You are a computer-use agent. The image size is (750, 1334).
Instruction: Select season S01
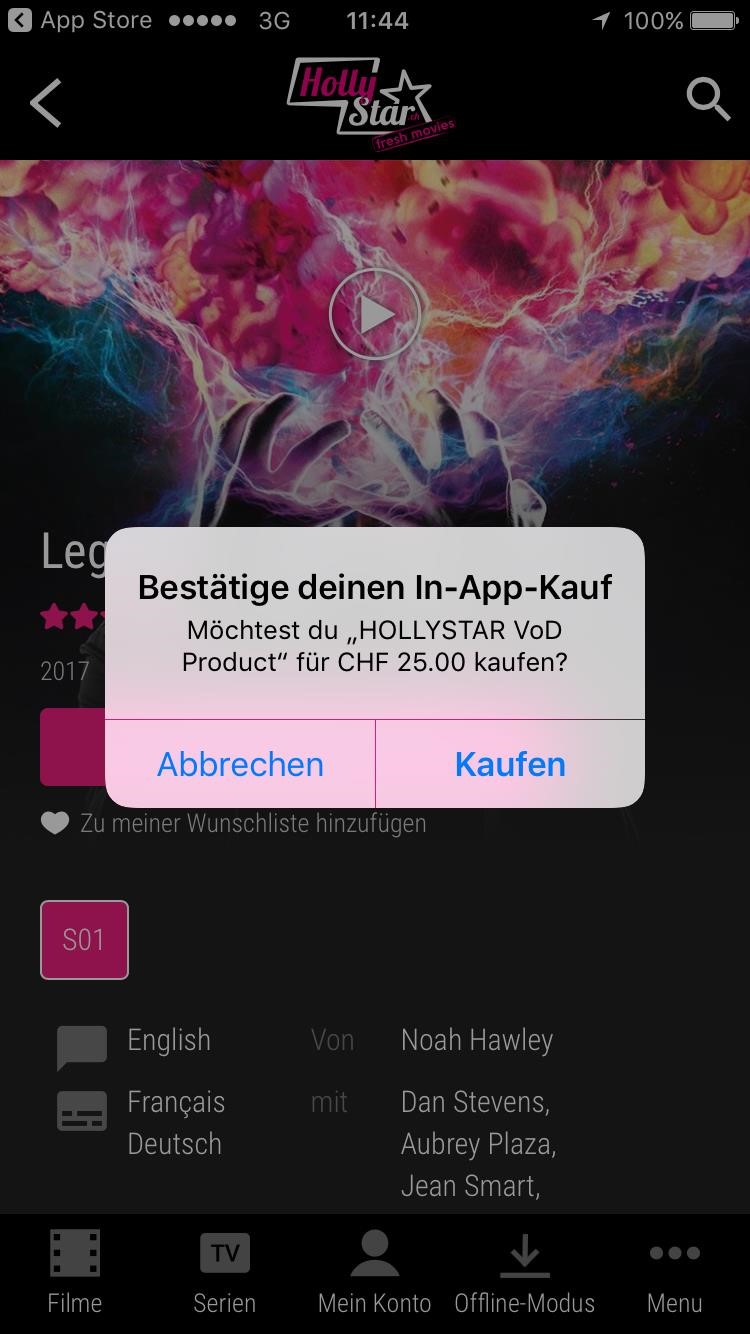coord(84,940)
